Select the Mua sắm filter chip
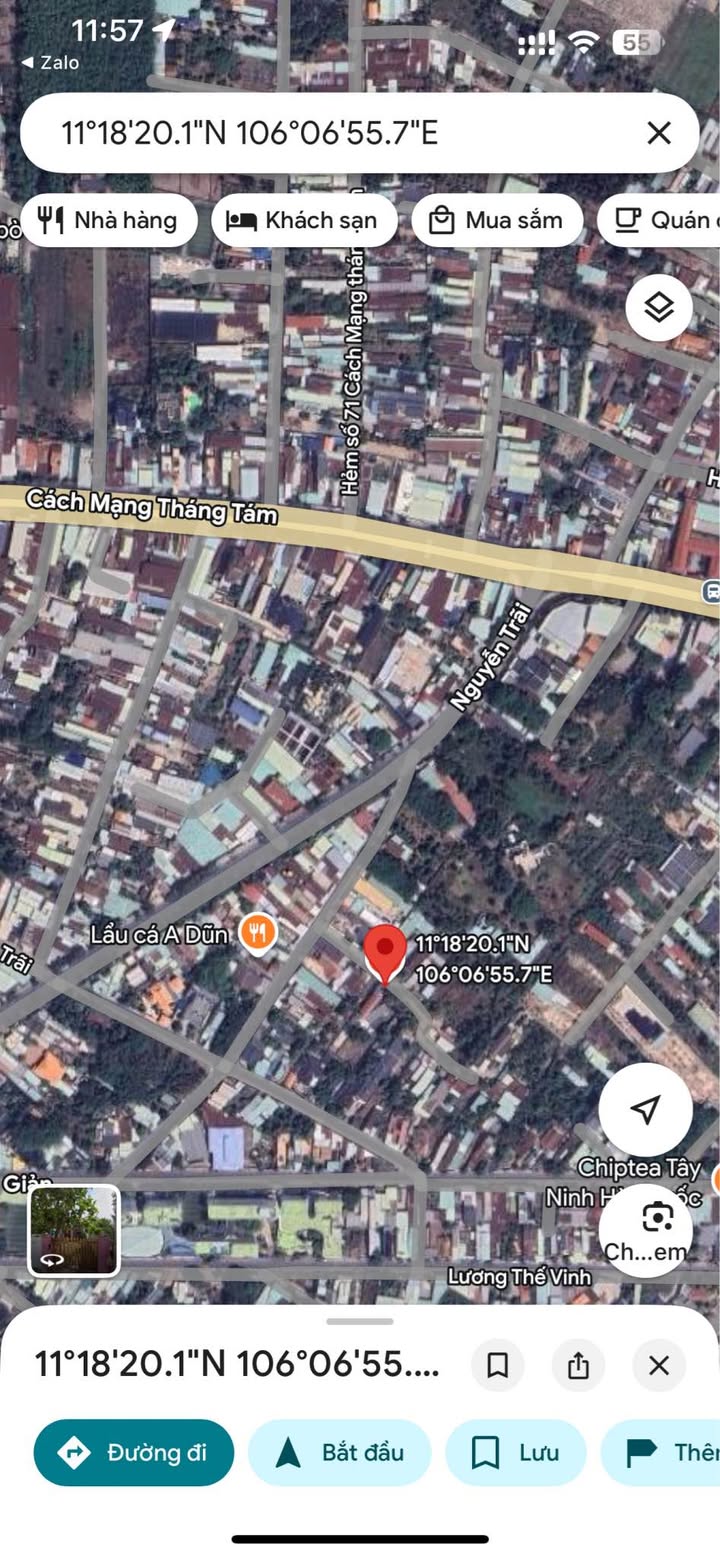720x1557 pixels. [496, 220]
